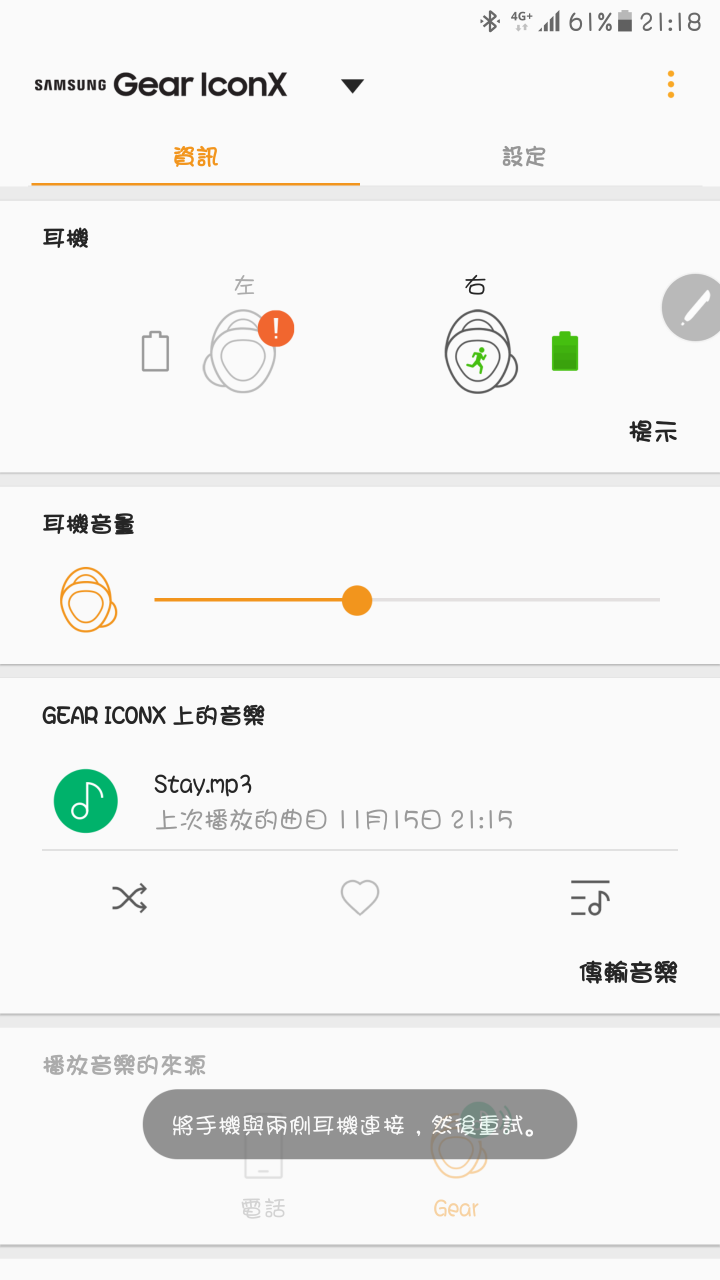This screenshot has height=1280, width=720.
Task: Open the 提示 tips link
Action: (653, 431)
